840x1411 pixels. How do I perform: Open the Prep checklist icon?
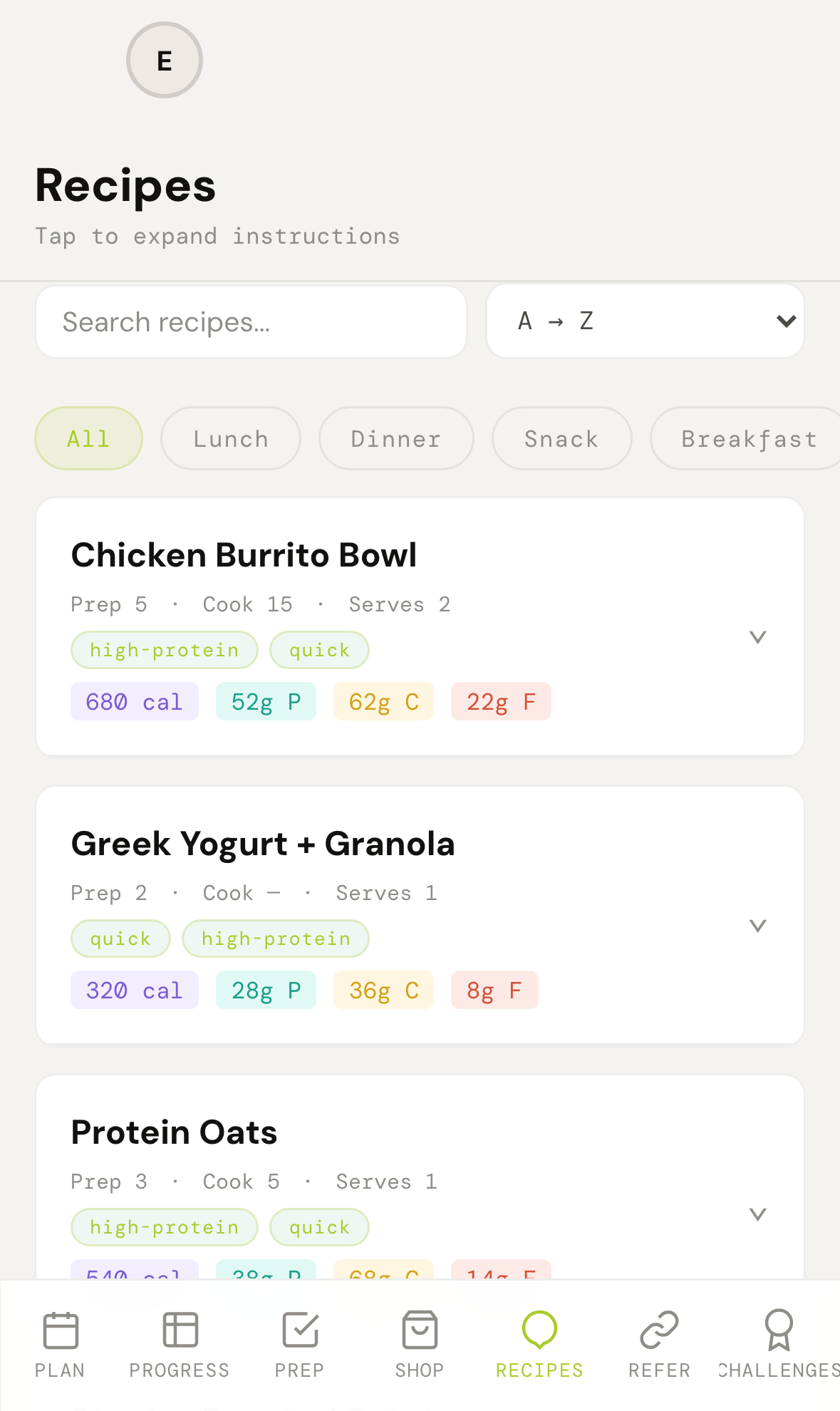[299, 1340]
